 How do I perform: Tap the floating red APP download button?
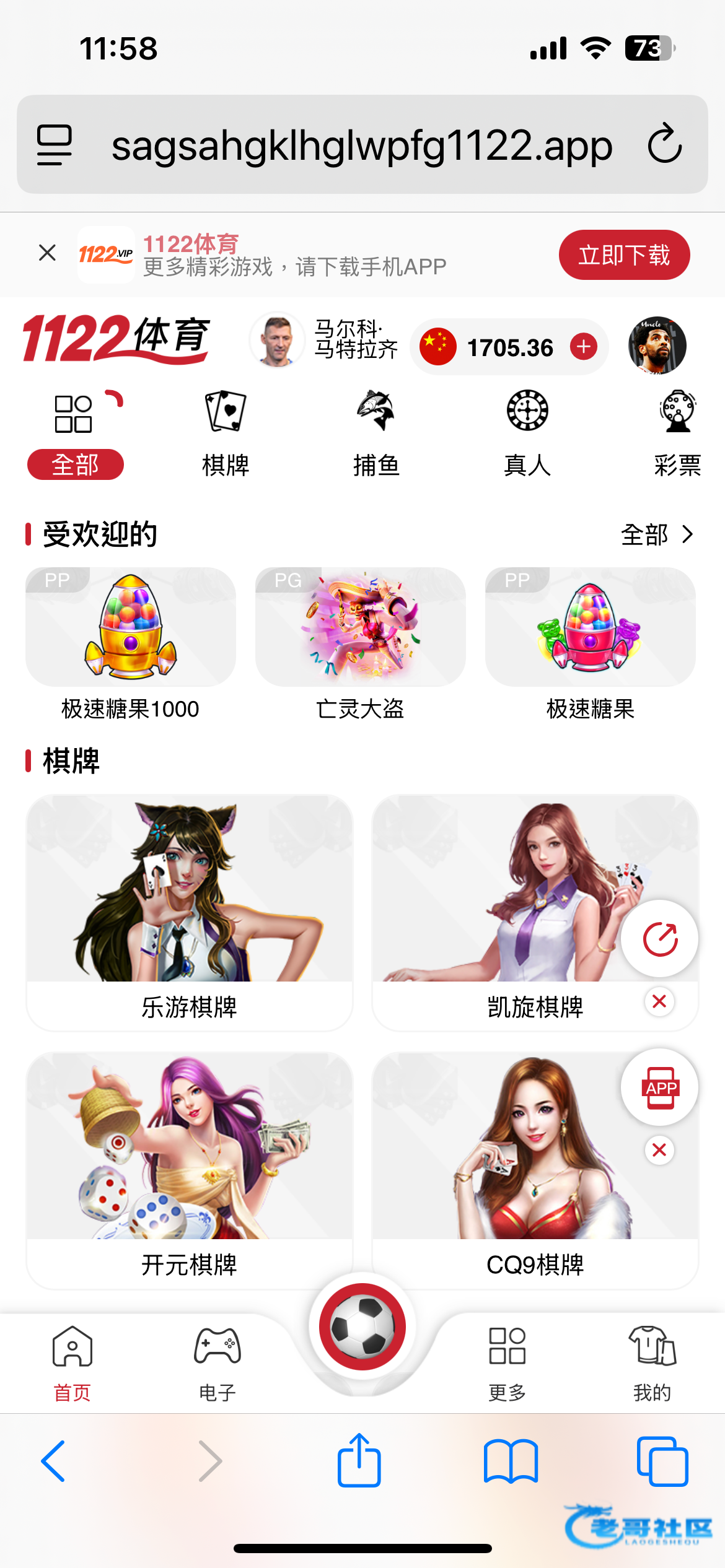(x=660, y=1087)
